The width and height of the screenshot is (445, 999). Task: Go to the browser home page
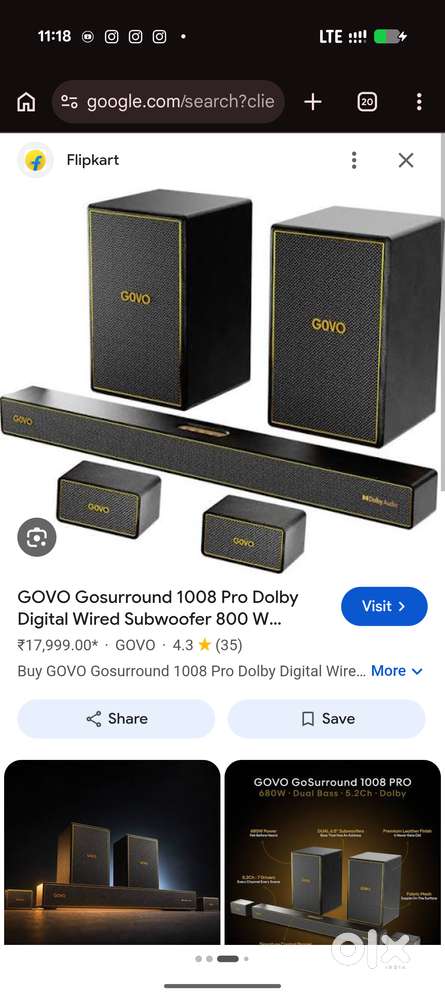pos(26,102)
